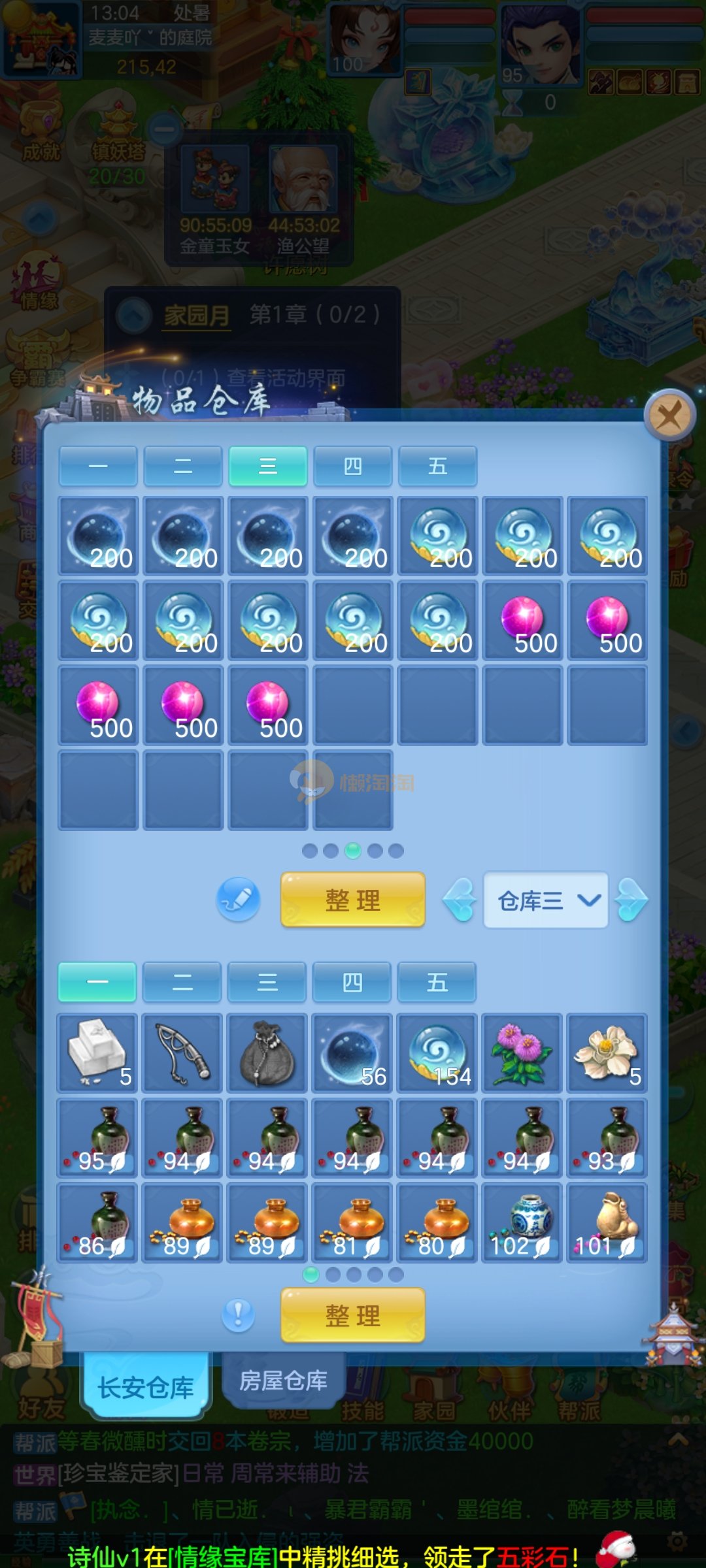Switch to the 房屋仓库 tab
Screen dimensions: 706x1568
[284, 1381]
